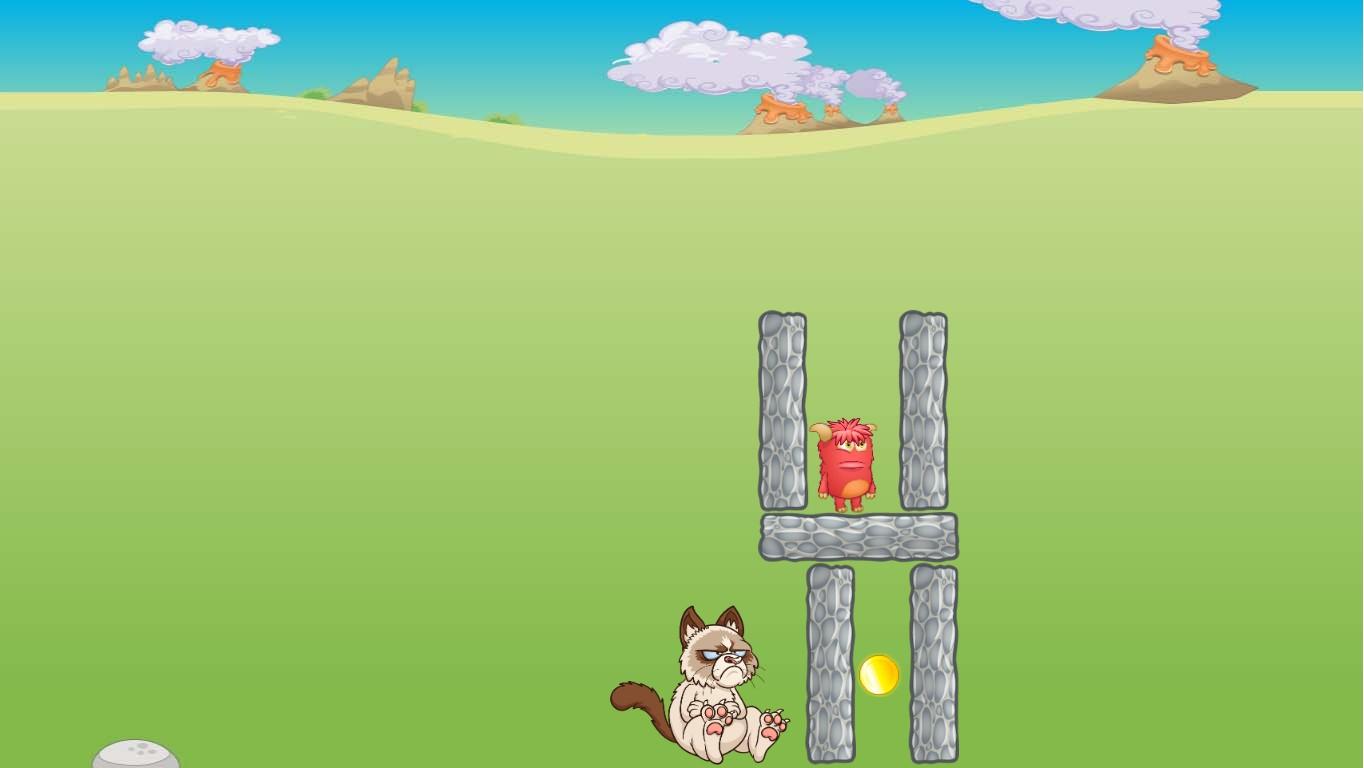Tap the red horned monster

846,466
